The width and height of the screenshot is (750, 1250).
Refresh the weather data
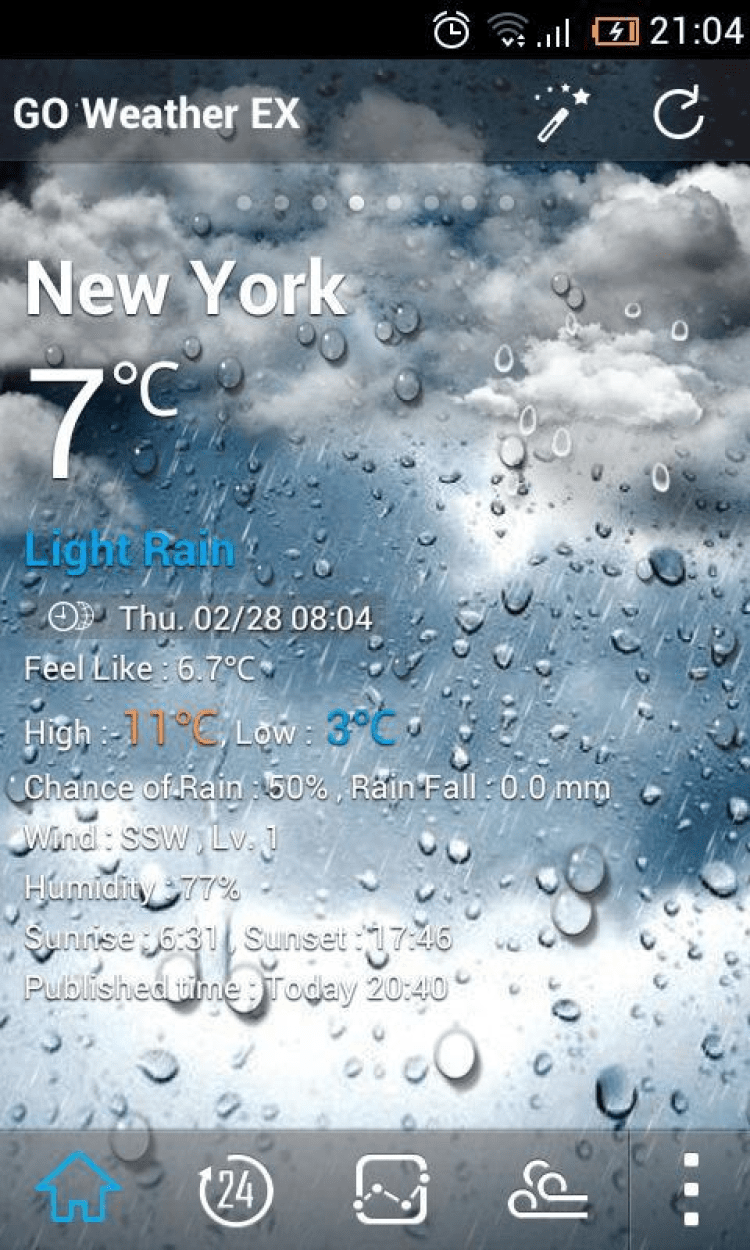679,113
